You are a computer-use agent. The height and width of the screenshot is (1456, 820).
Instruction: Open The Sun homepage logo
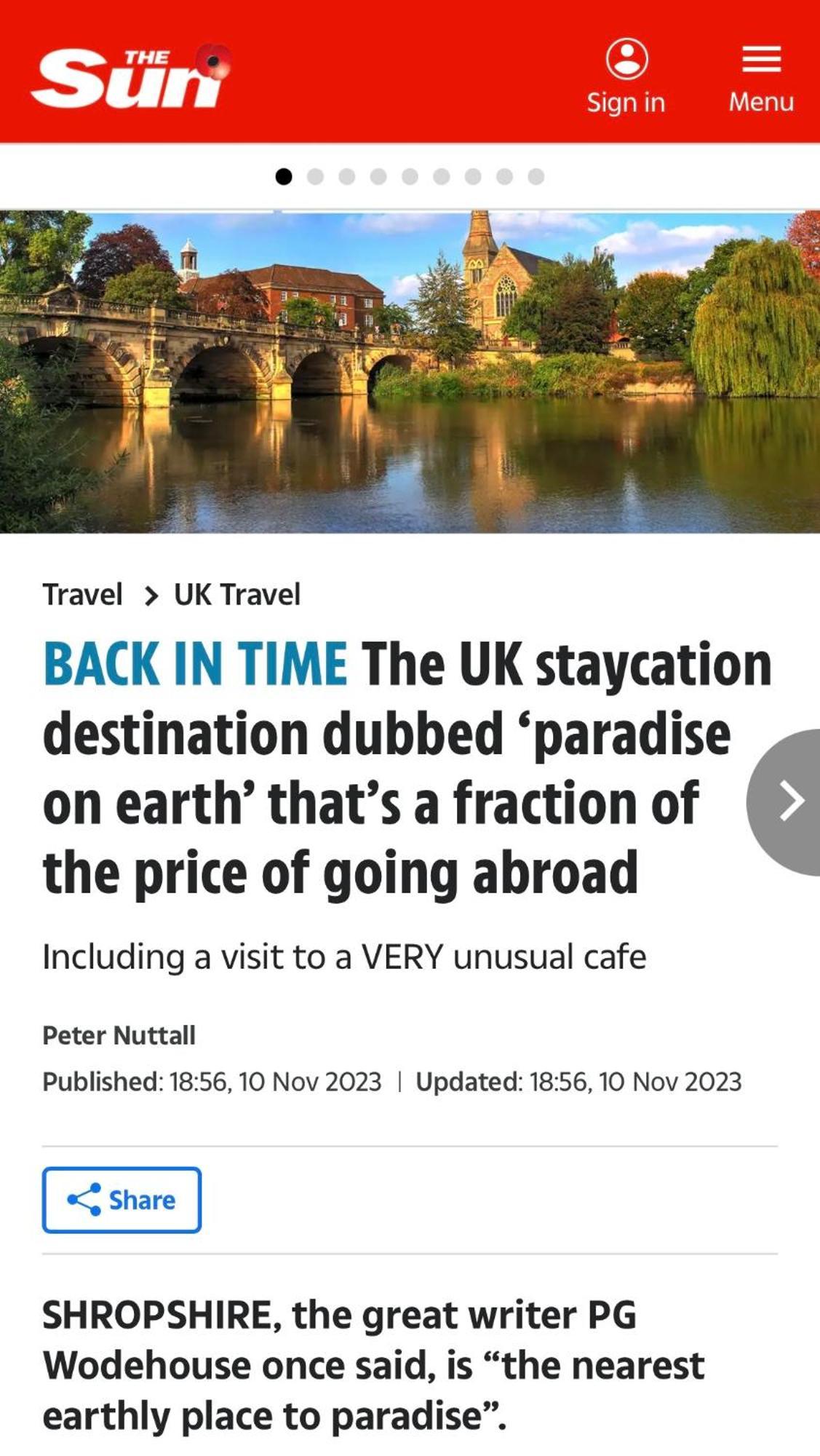[130, 77]
